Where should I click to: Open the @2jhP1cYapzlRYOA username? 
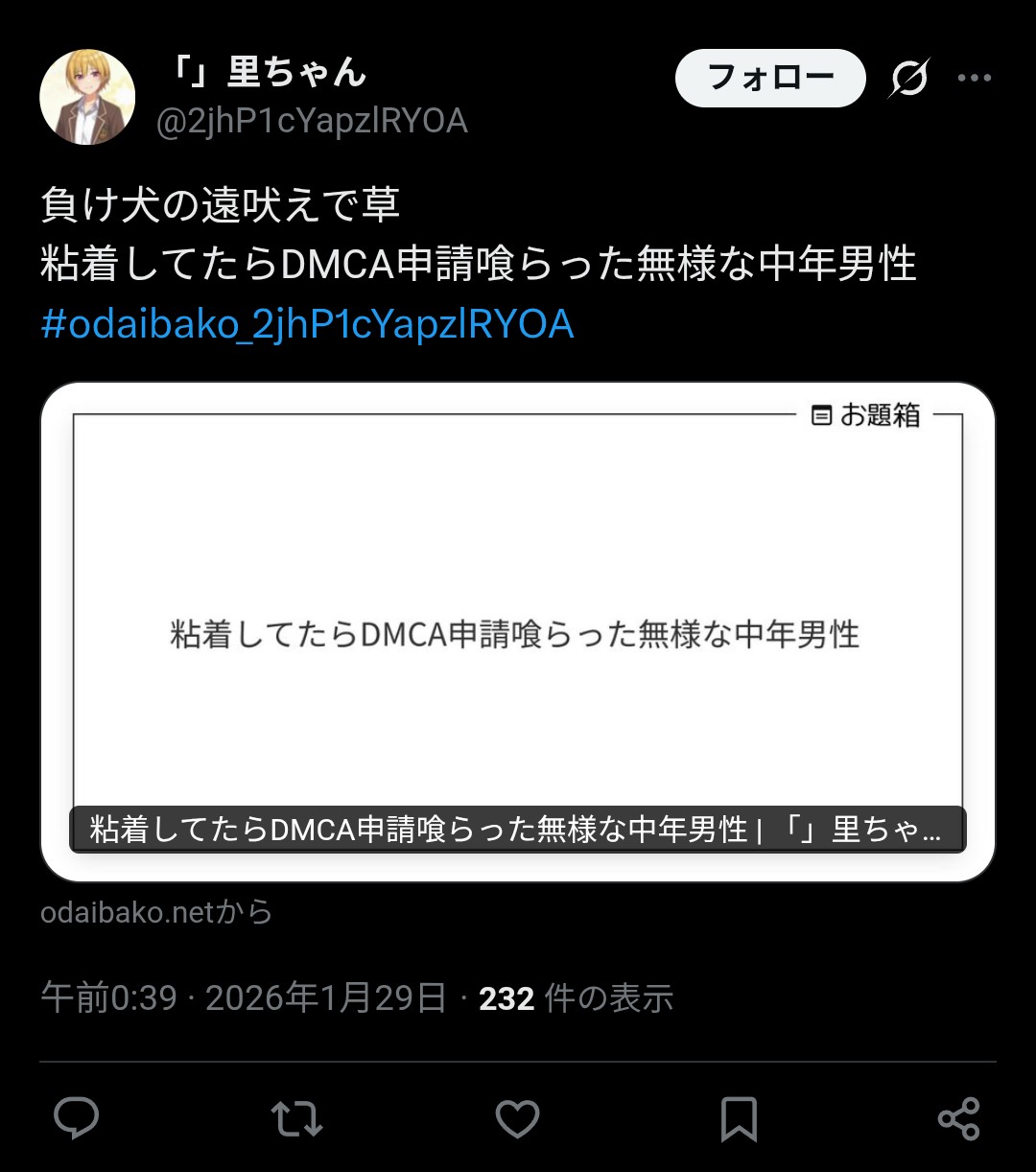click(312, 121)
